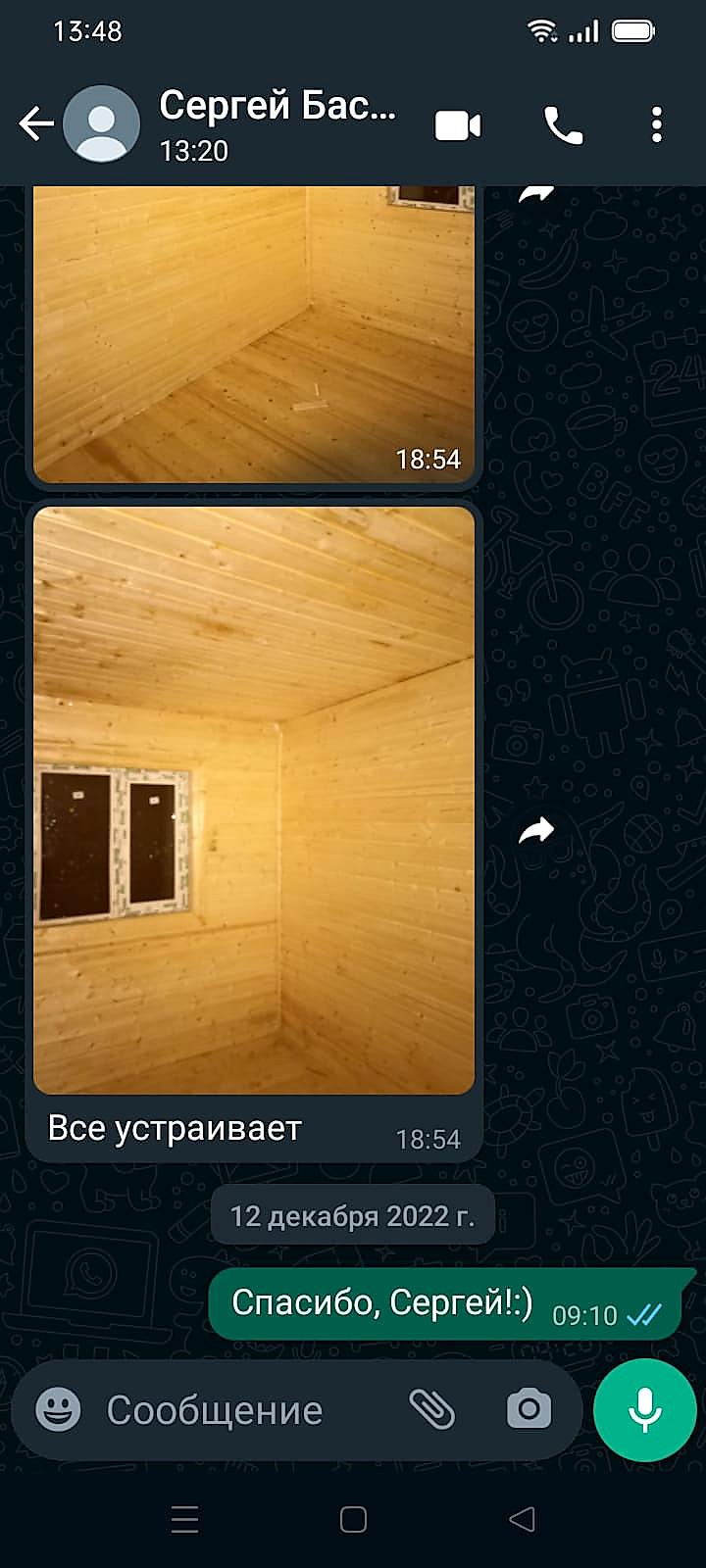706x1568 pixels.
Task: Go back to the chat list
Action: (x=36, y=124)
